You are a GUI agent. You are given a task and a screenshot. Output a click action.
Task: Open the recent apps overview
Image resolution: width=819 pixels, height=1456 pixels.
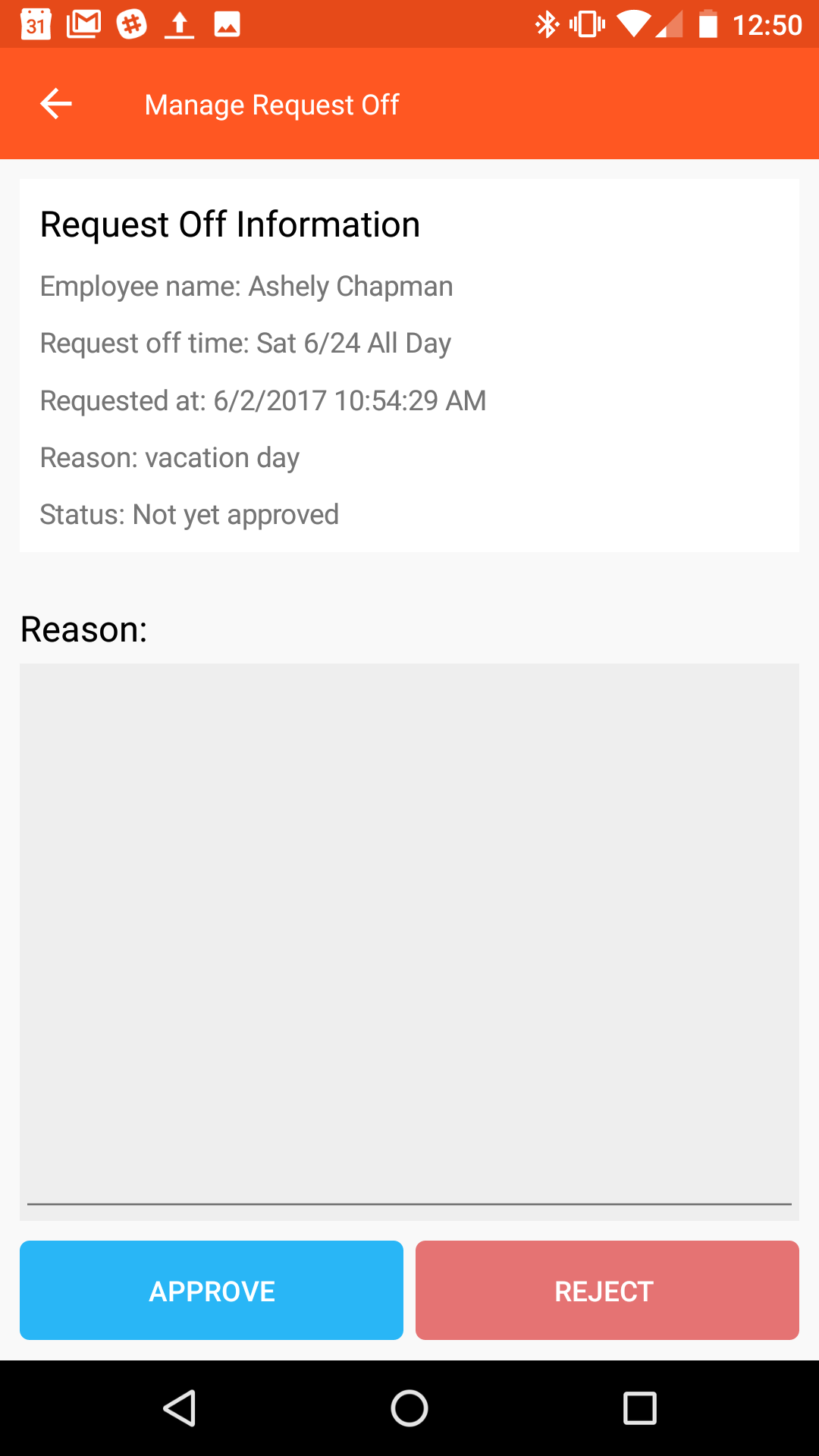(639, 1408)
